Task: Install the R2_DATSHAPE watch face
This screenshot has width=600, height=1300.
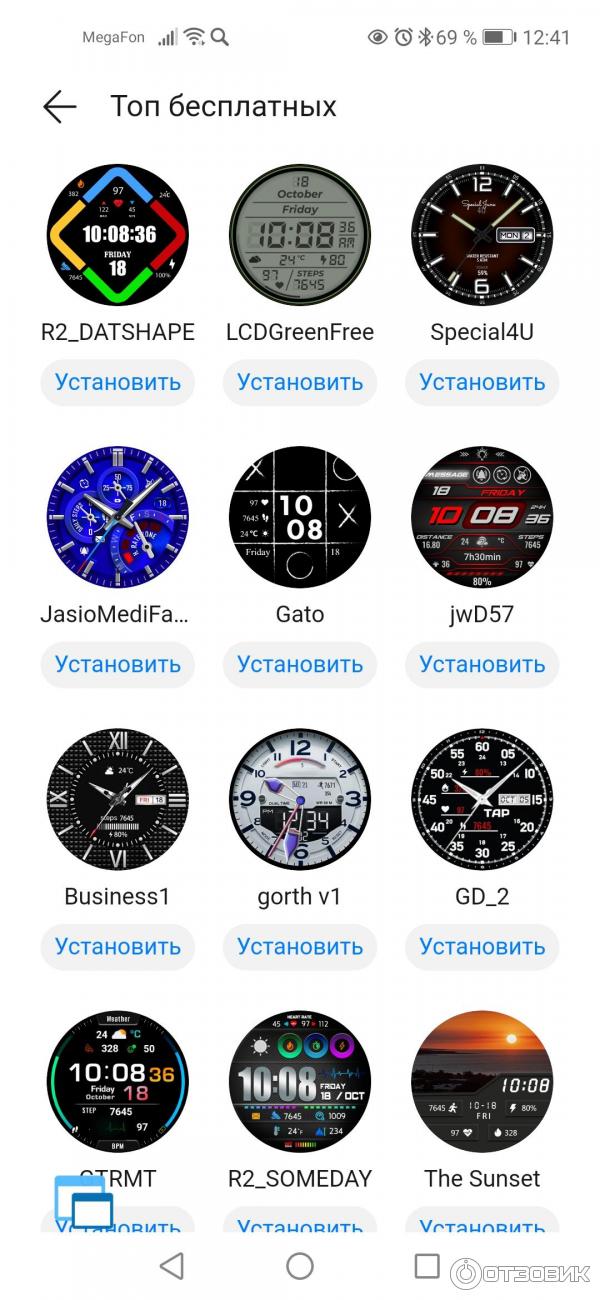Action: coord(118,382)
